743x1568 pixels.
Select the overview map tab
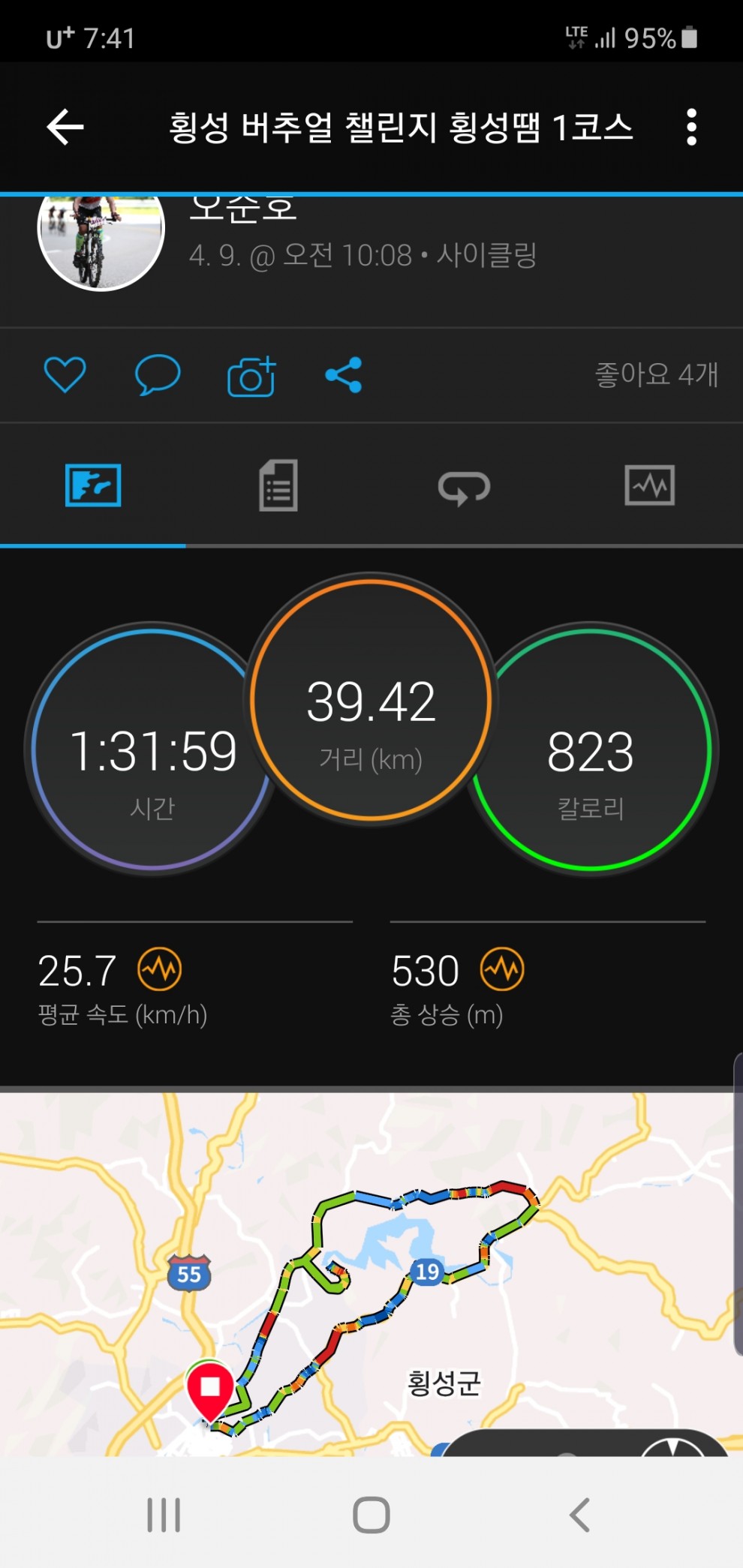pos(93,486)
